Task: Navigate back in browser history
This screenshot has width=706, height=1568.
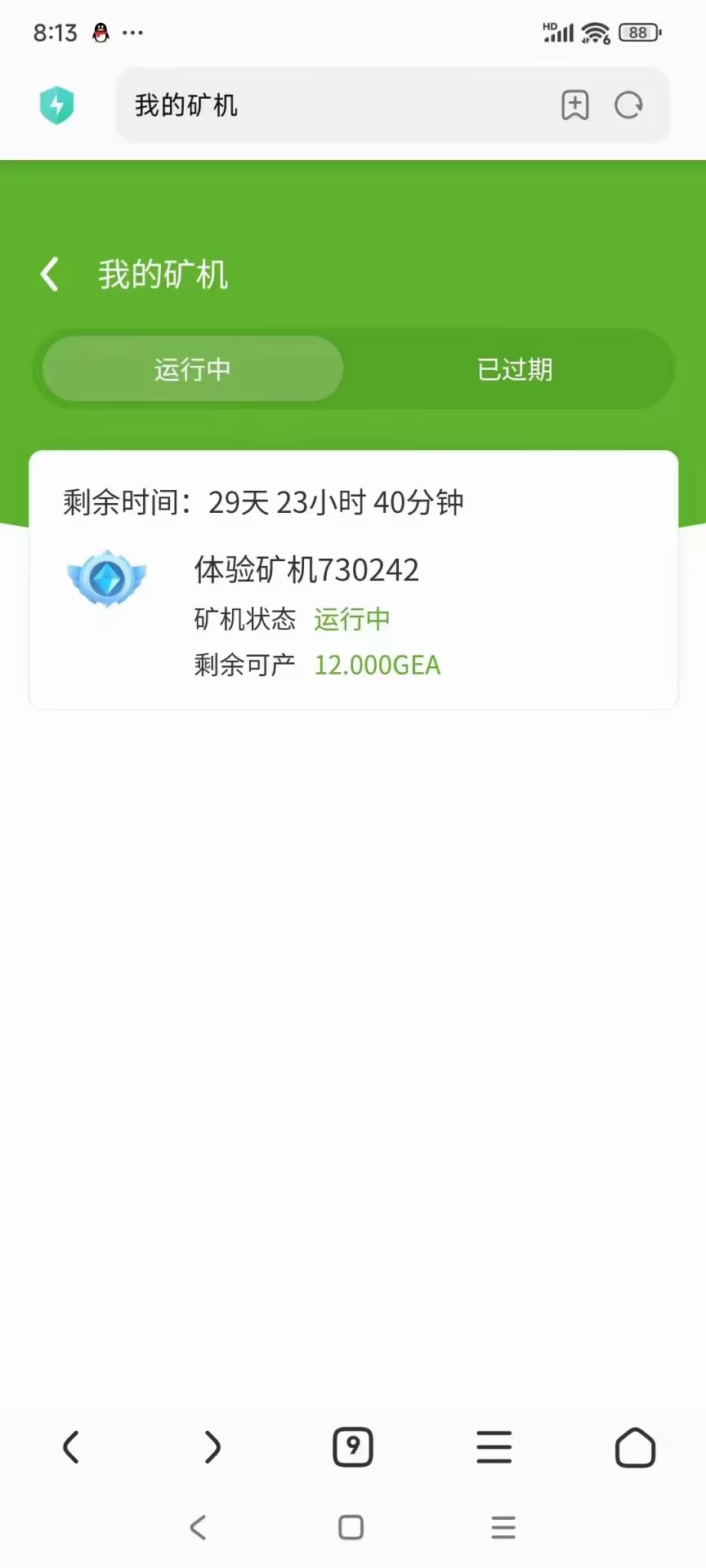Action: click(71, 1447)
